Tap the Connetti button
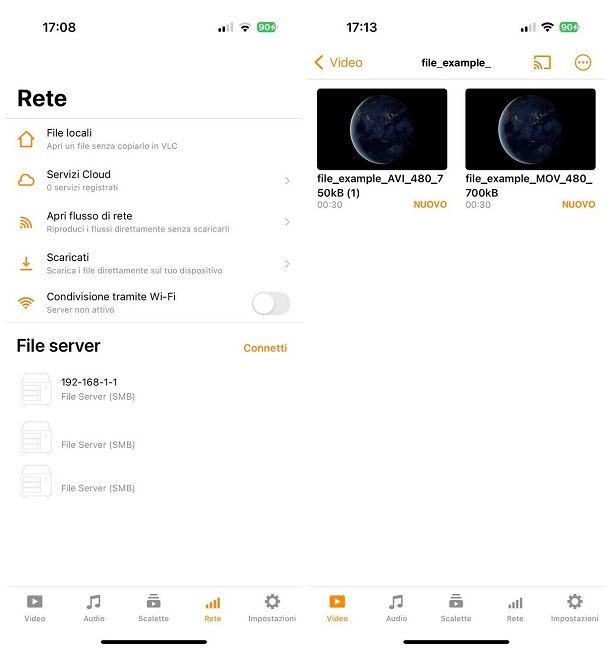 (x=265, y=348)
